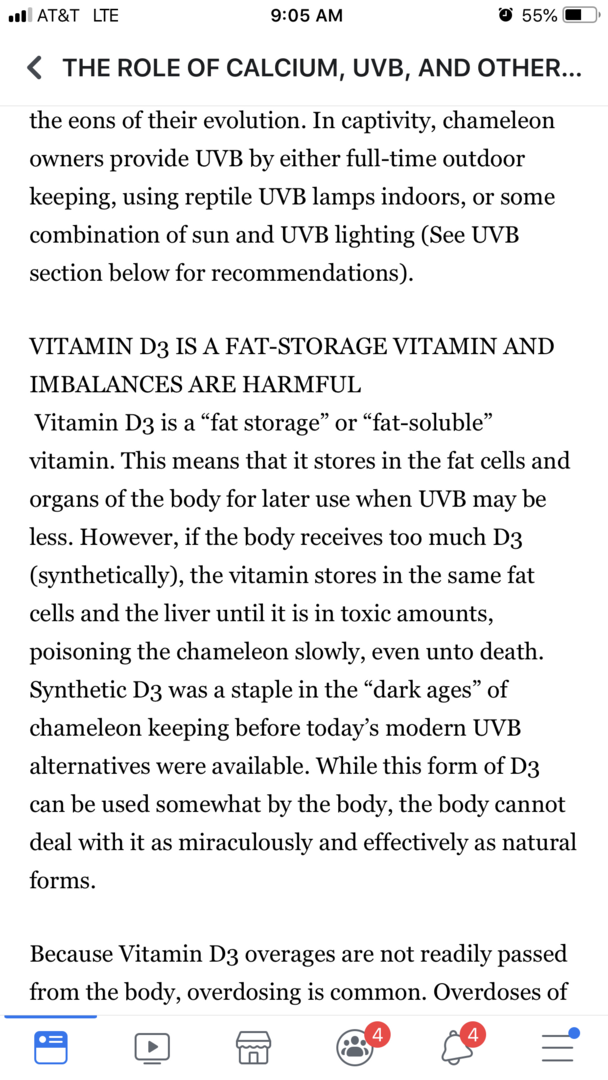Image resolution: width=608 pixels, height=1080 pixels.
Task: Open the Groups tab with 4 alerts
Action: tap(355, 1046)
